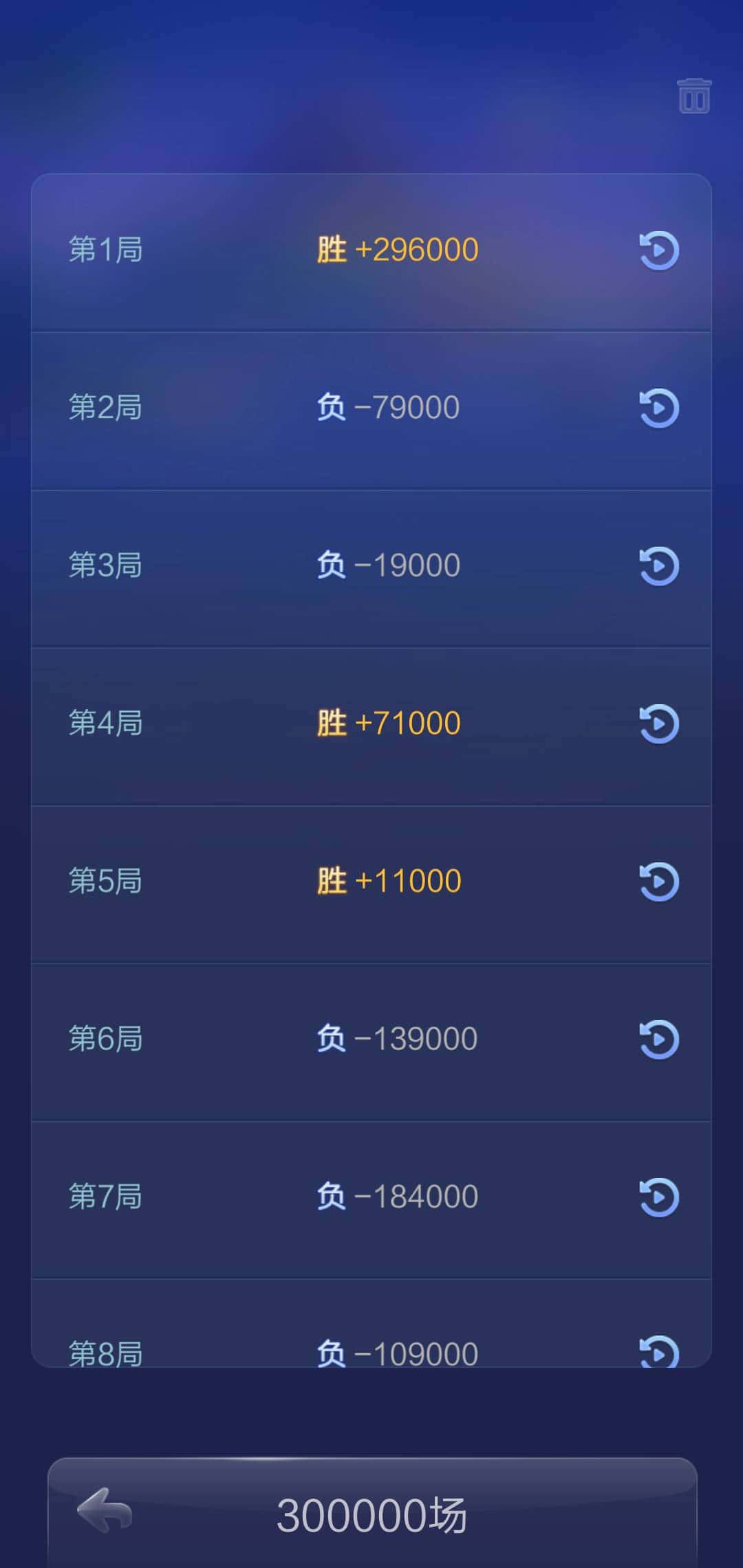Play the replay for 第1局
Viewport: 743px width, 1568px height.
658,251
